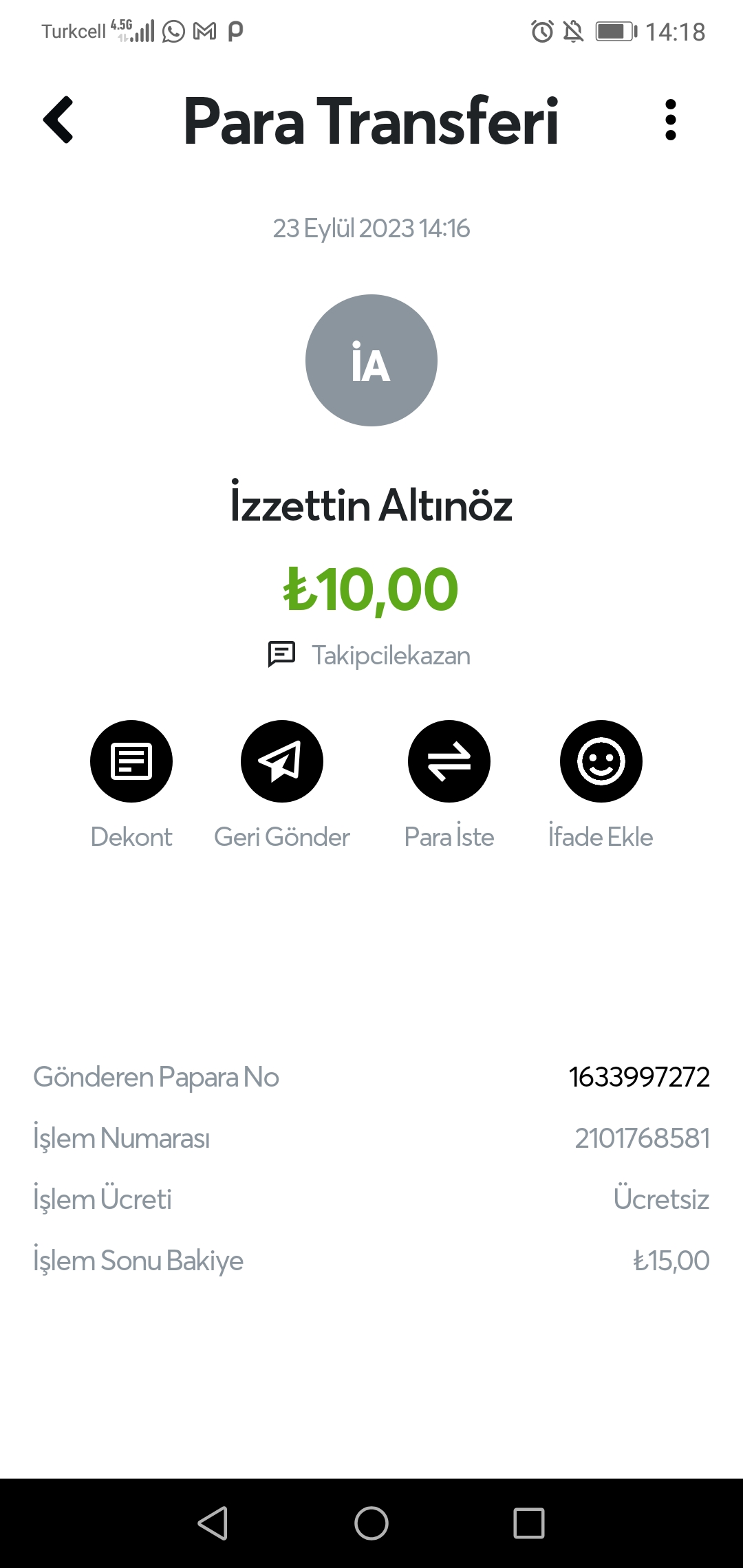
Task: Open the Dekont receipt
Action: (x=131, y=761)
